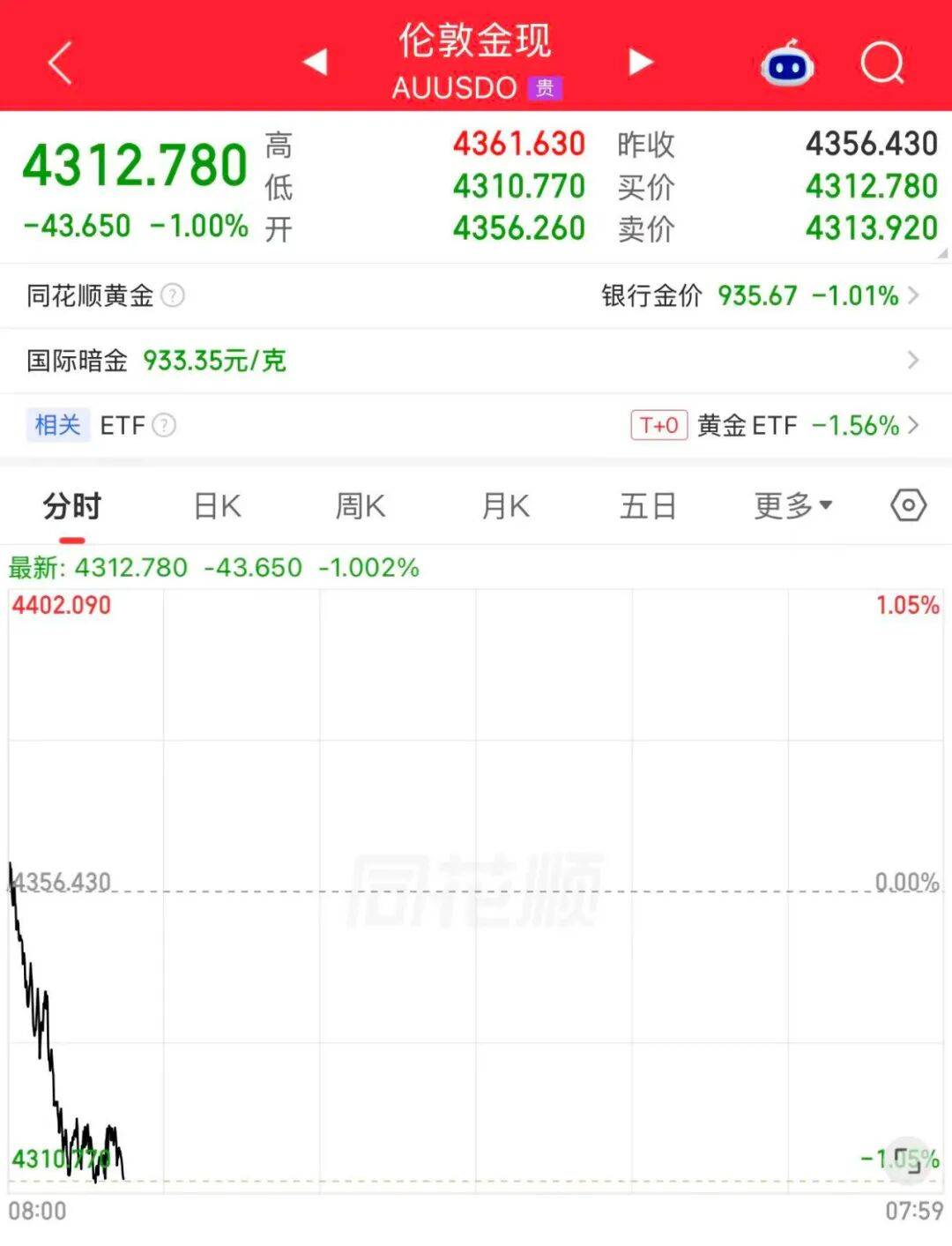Viewport: 952px width, 1246px height.
Task: Tap the help icon beside 同花顺黄金
Action: coord(174,295)
